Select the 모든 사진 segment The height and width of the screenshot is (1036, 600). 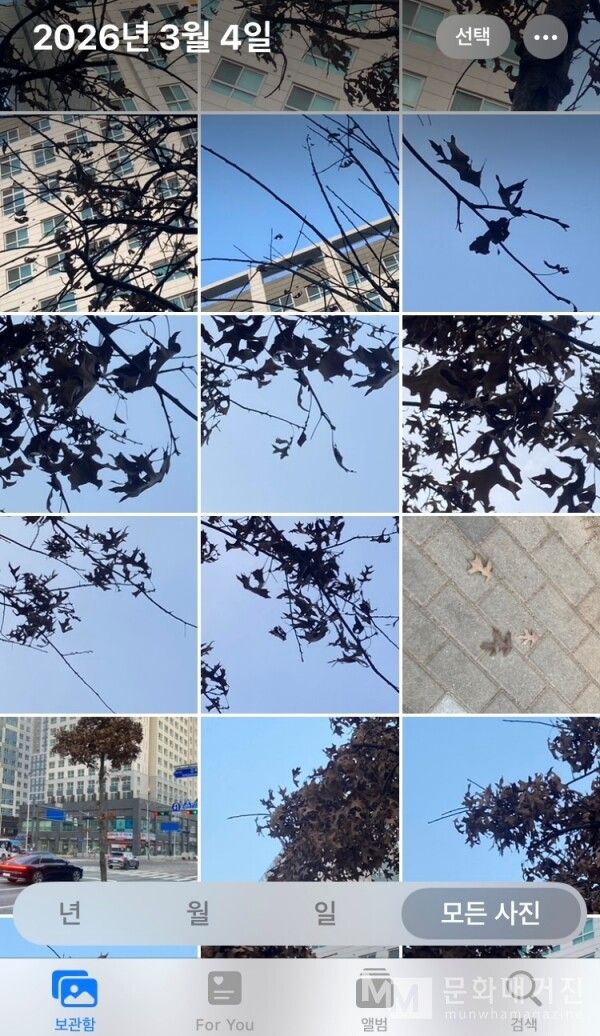pyautogui.click(x=491, y=912)
